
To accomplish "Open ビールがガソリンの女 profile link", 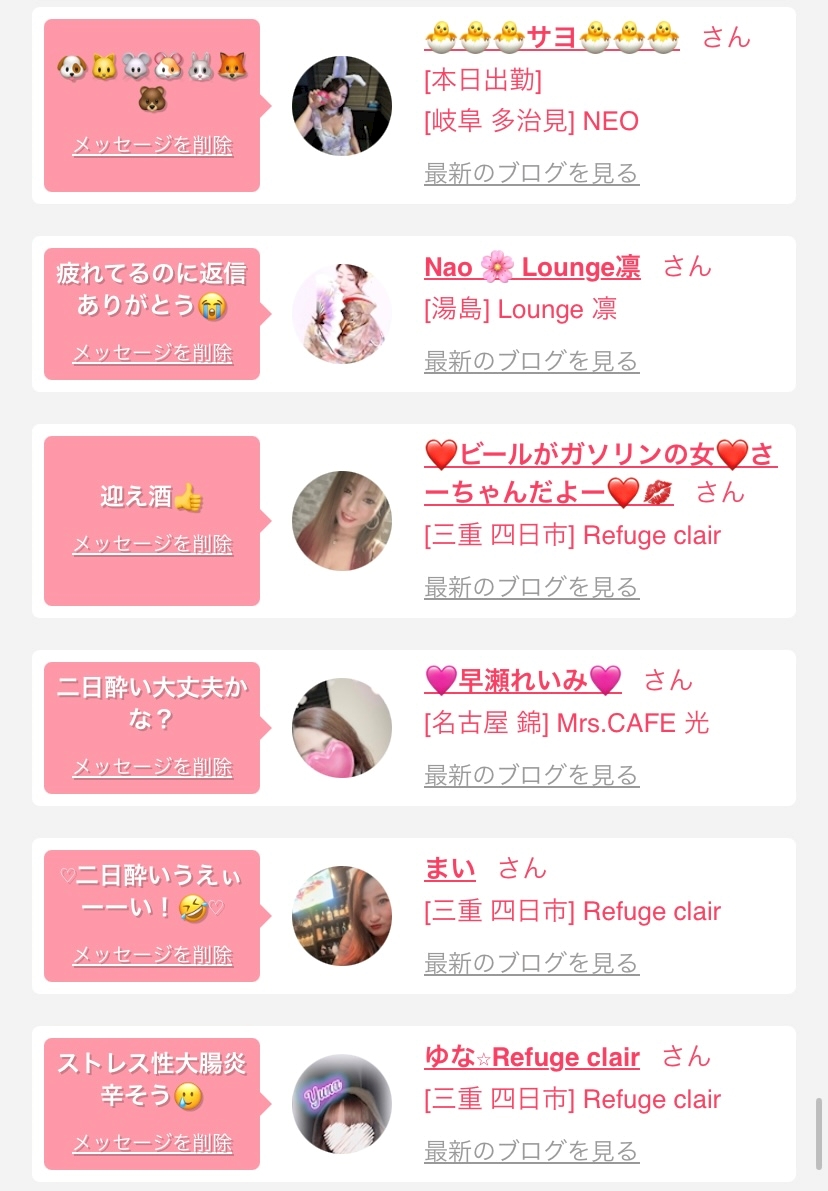I will [600, 457].
